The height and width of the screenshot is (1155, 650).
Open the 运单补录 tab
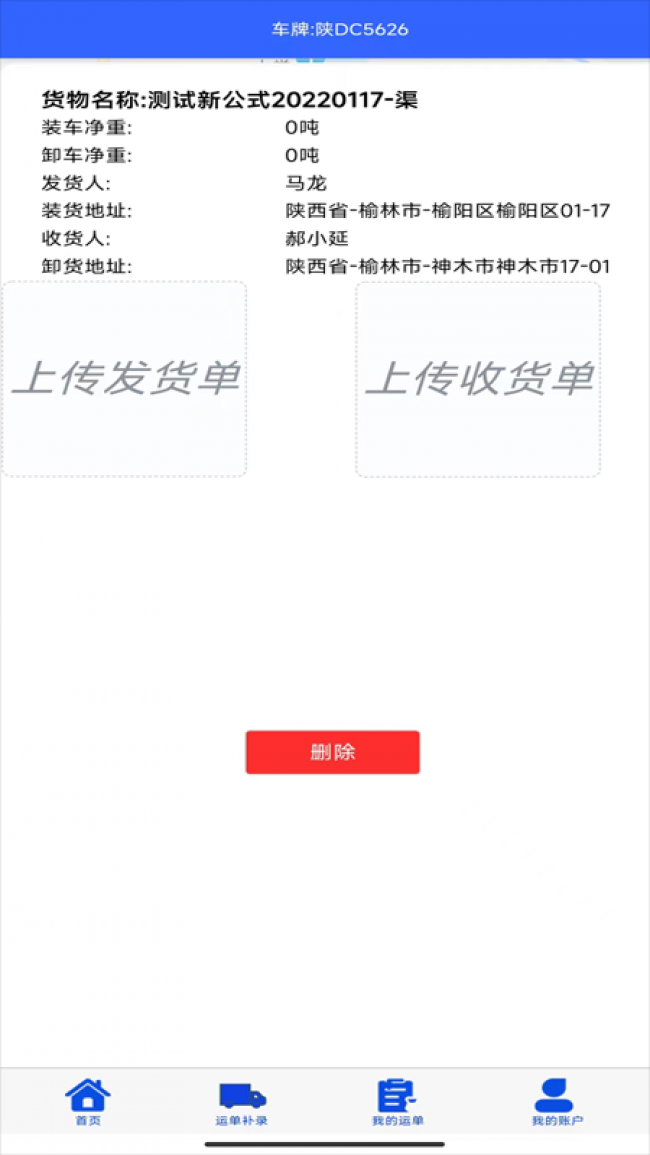click(x=242, y=1102)
